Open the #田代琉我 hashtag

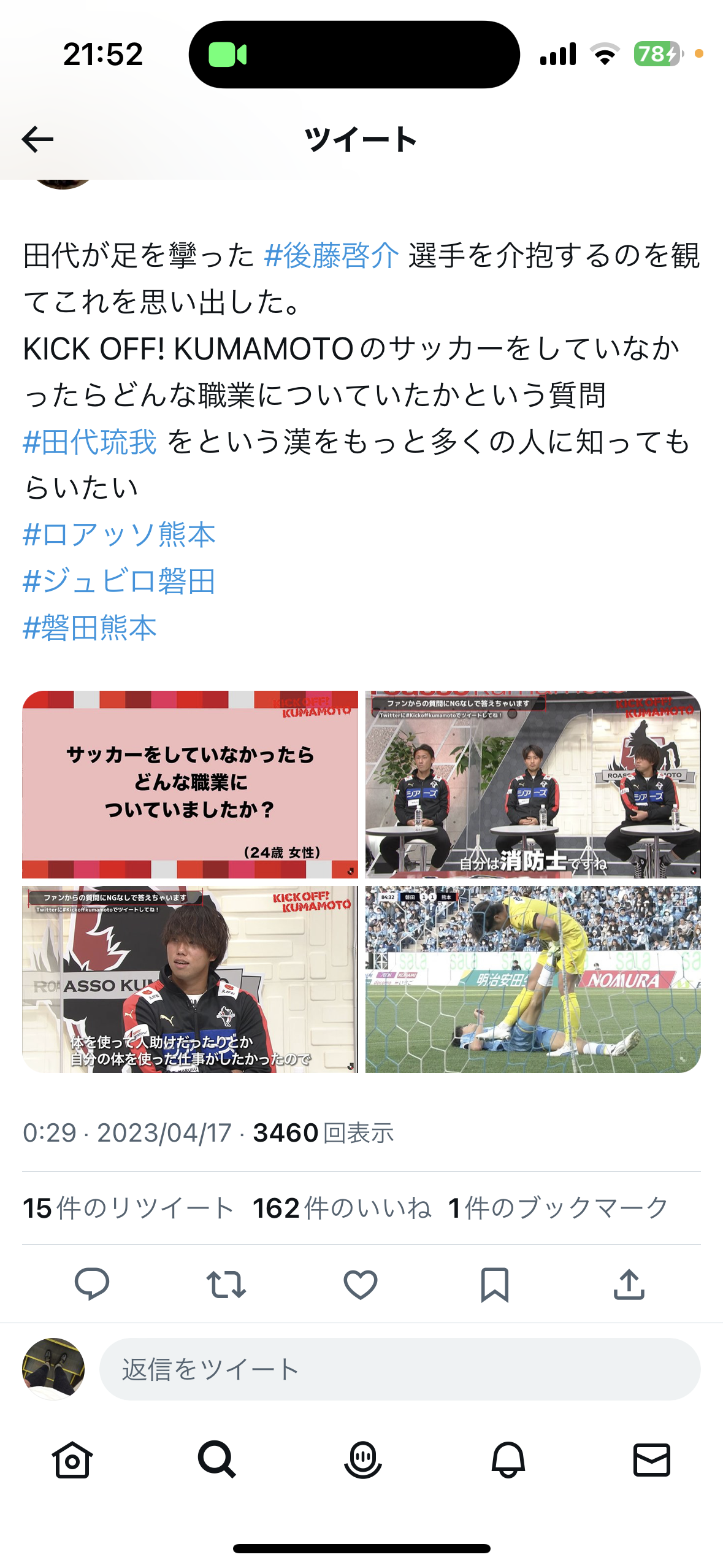(x=90, y=442)
